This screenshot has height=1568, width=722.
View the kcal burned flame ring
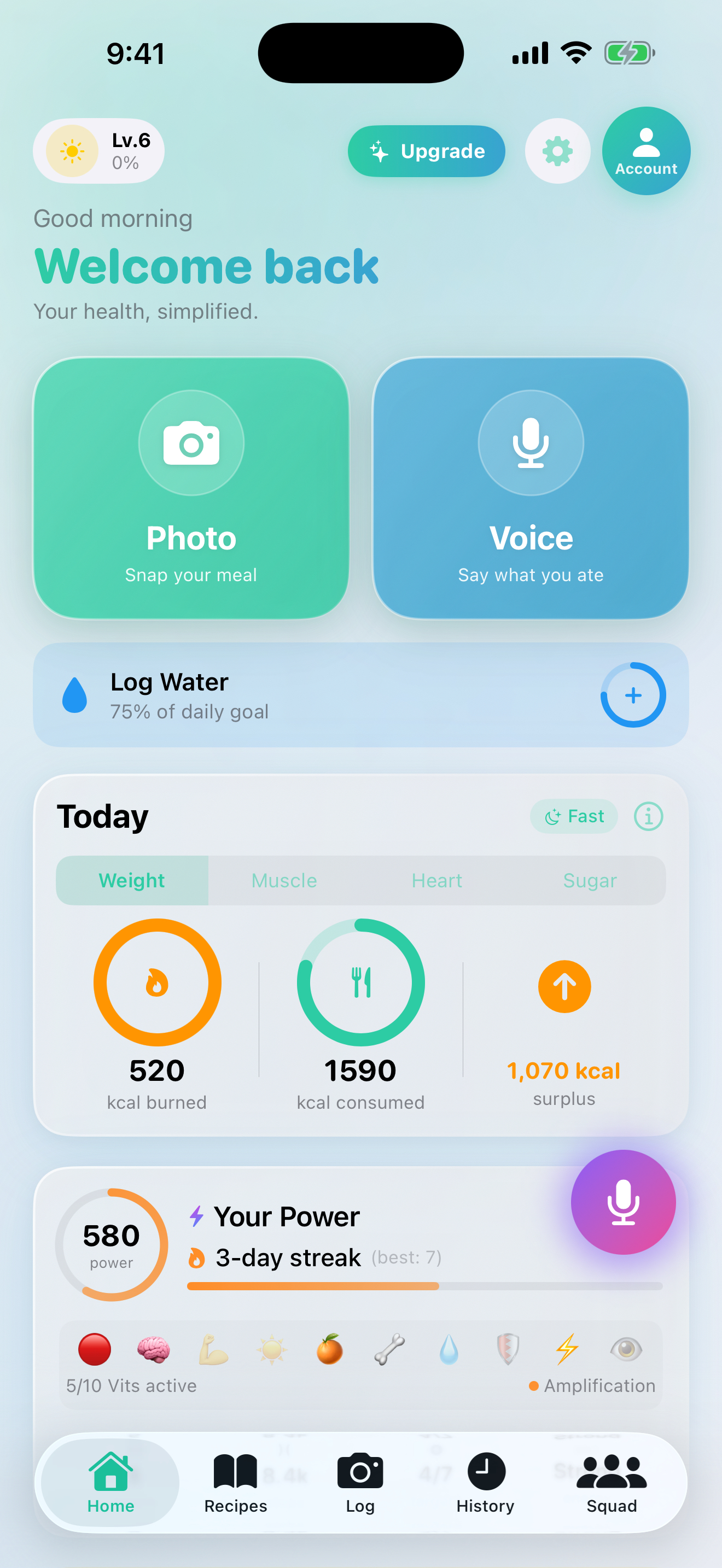[x=157, y=984]
